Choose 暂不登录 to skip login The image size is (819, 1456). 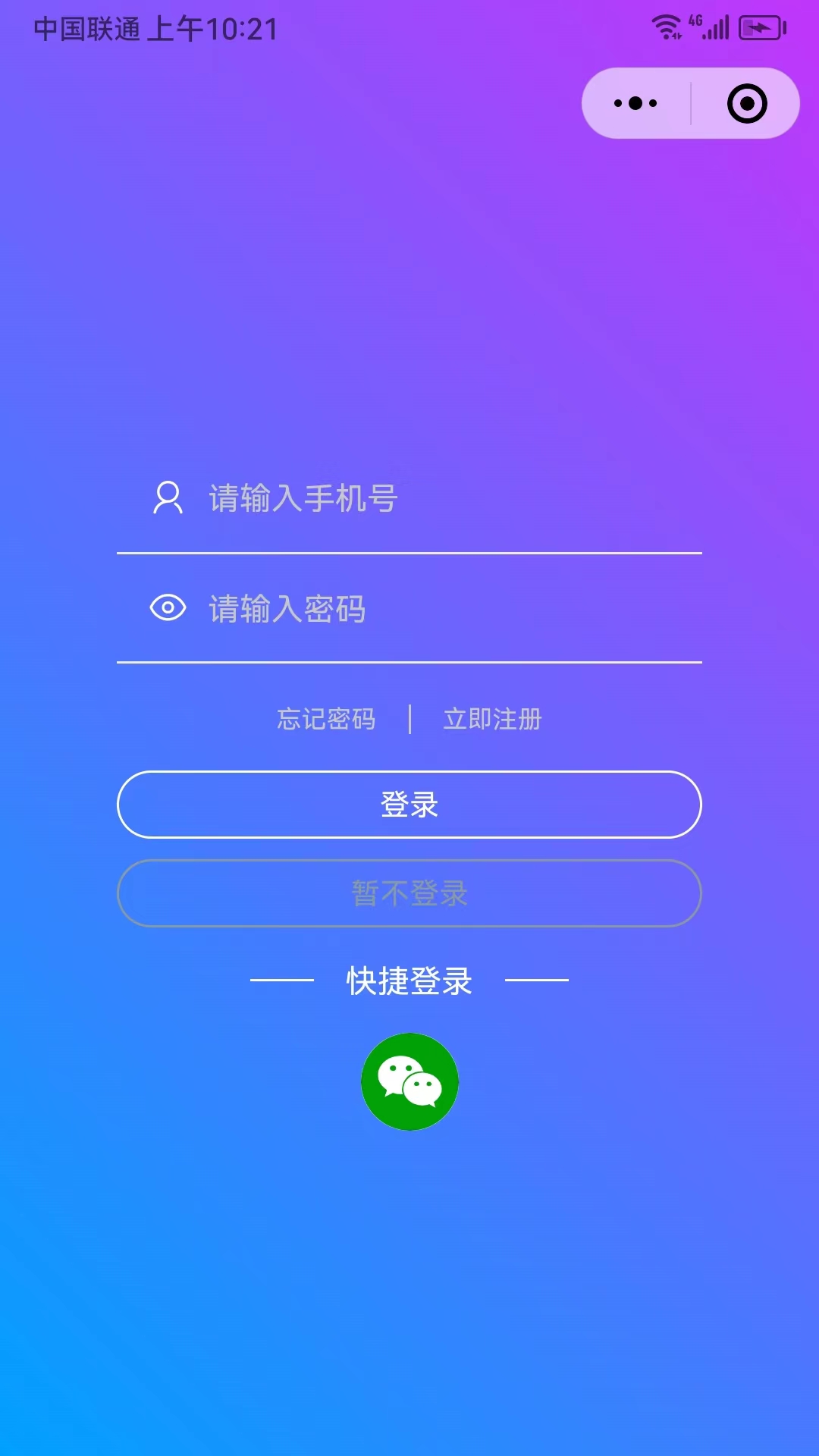pos(409,893)
